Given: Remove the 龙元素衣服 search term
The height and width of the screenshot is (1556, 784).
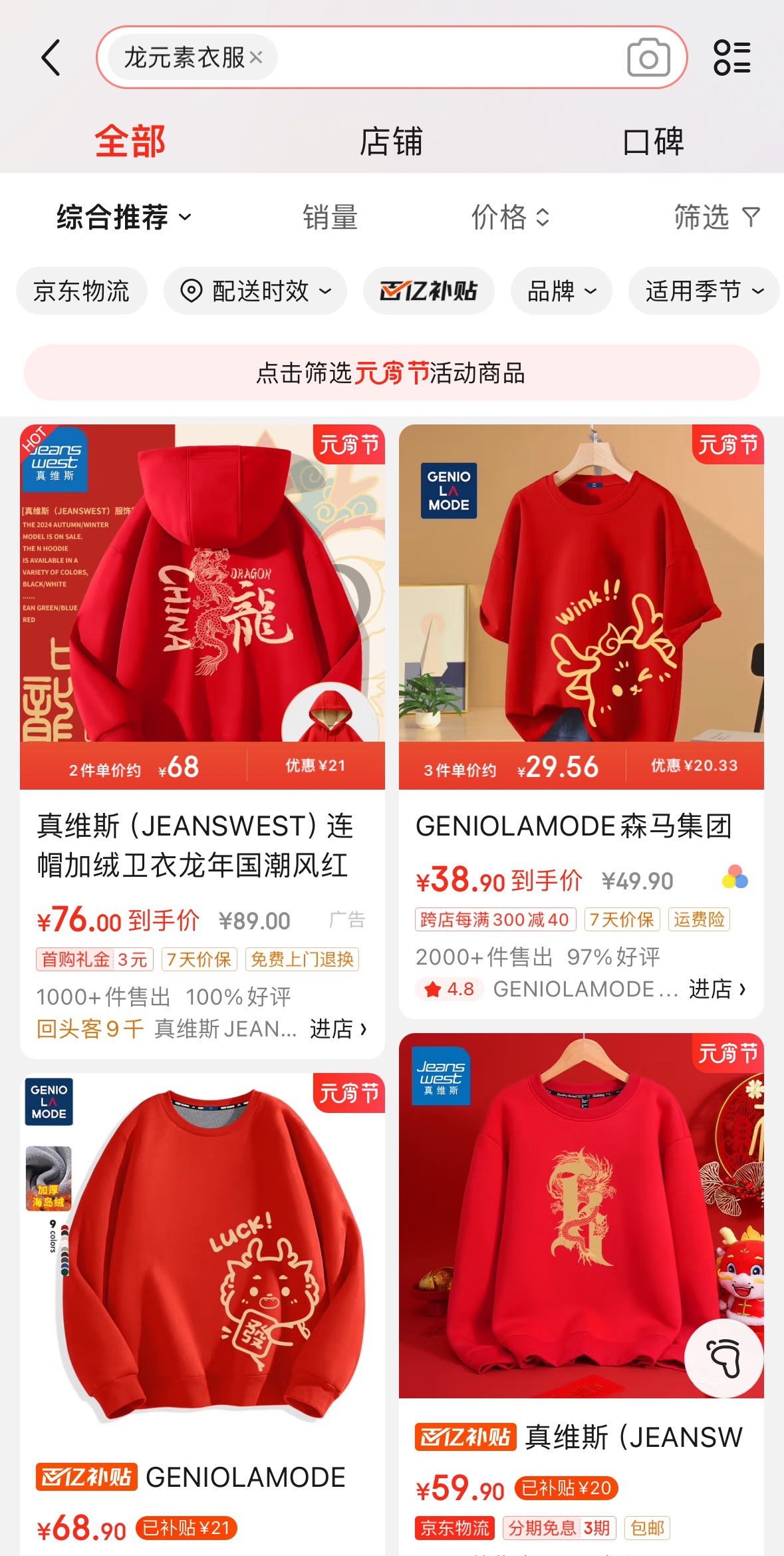Looking at the screenshot, I should click(x=256, y=58).
